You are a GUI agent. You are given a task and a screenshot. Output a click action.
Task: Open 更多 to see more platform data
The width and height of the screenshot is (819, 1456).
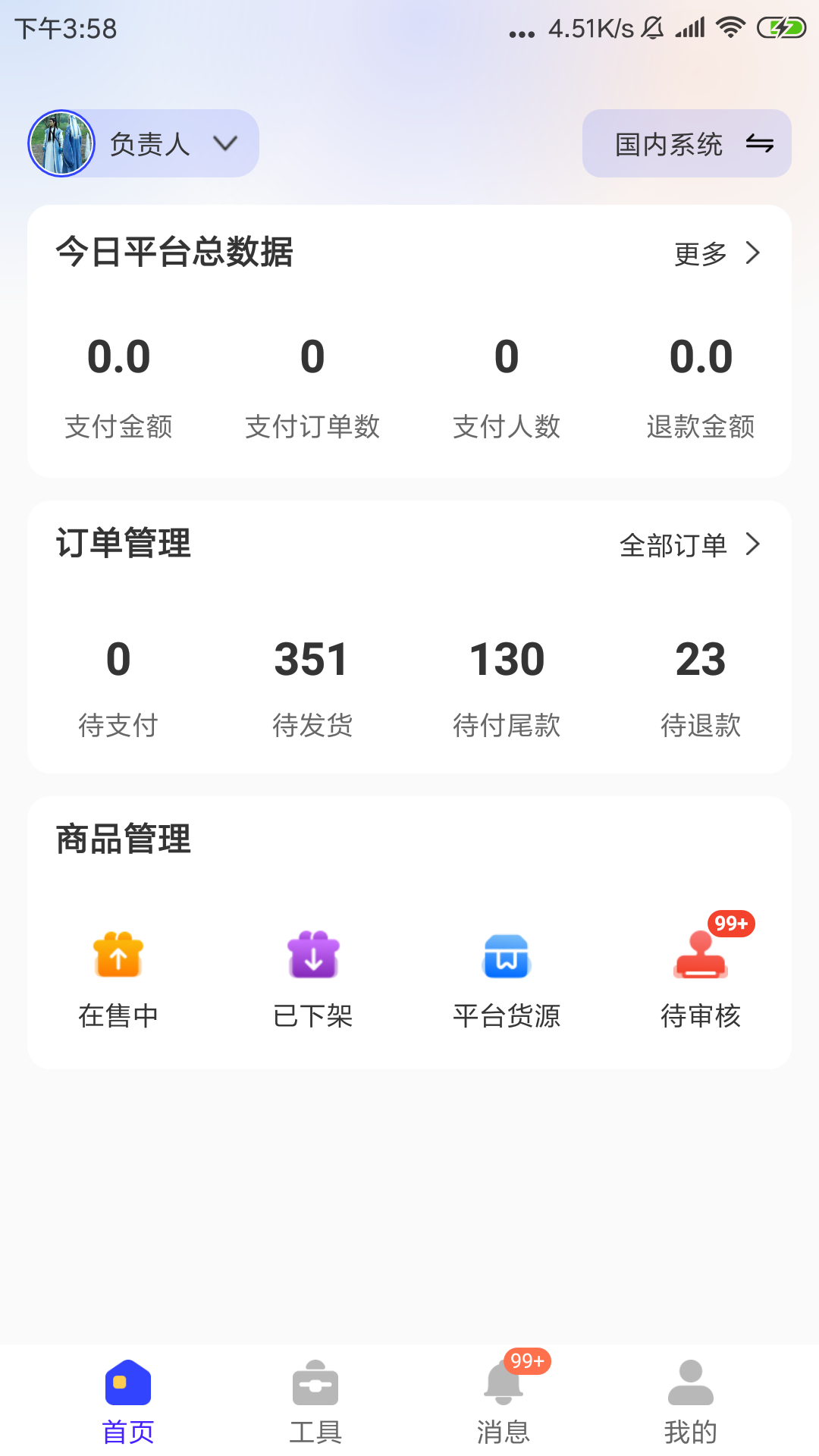[713, 254]
